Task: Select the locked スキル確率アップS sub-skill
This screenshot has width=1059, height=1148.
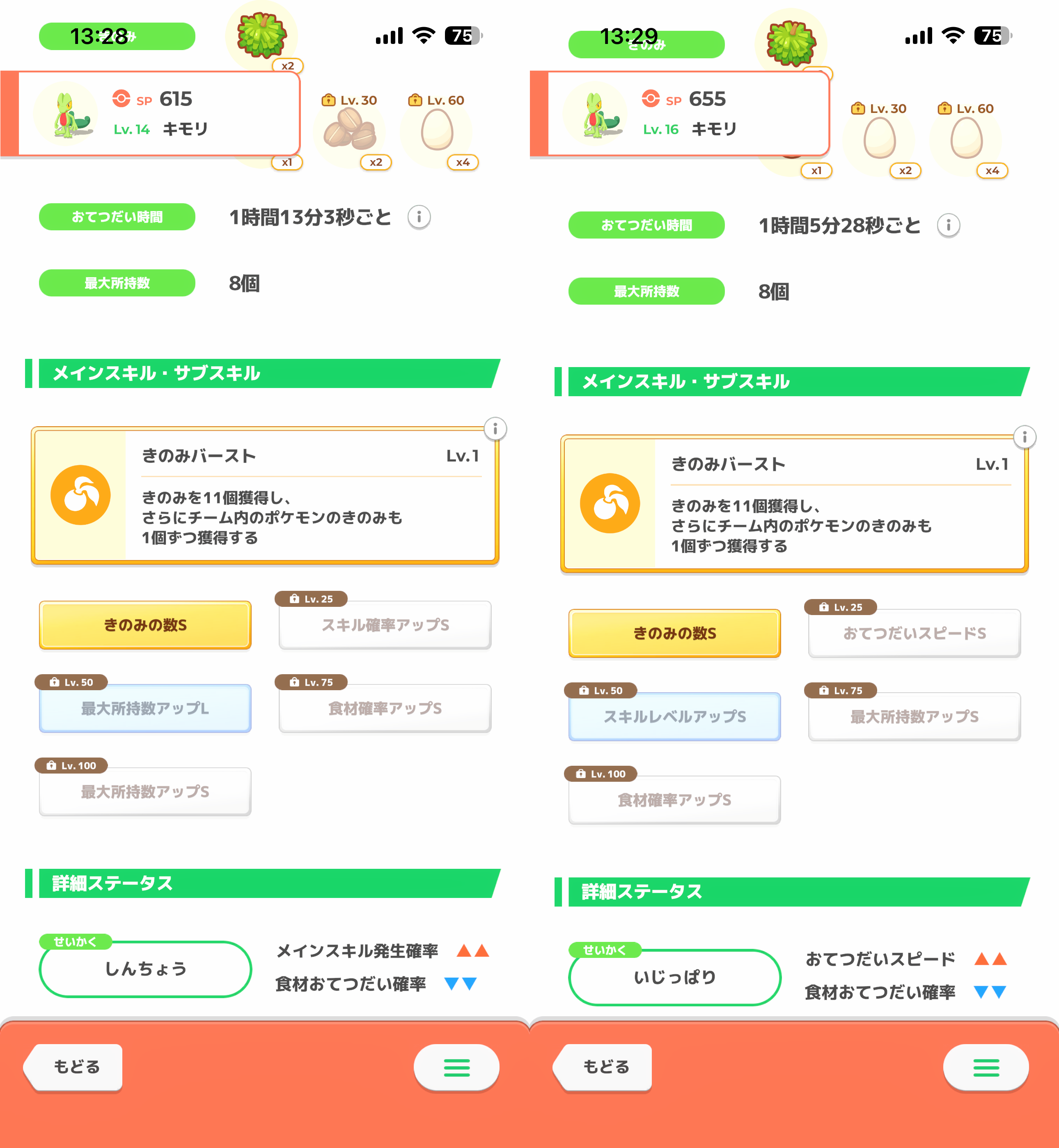Action: [385, 625]
